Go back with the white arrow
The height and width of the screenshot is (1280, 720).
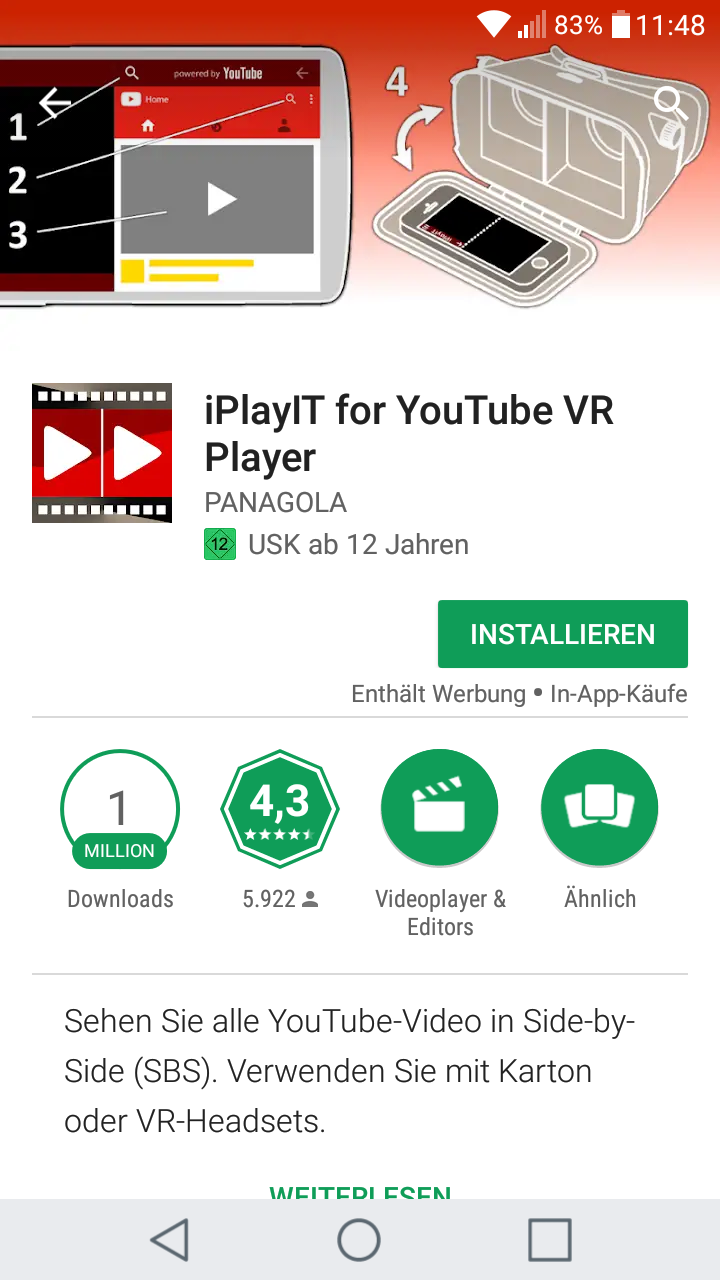[x=56, y=102]
